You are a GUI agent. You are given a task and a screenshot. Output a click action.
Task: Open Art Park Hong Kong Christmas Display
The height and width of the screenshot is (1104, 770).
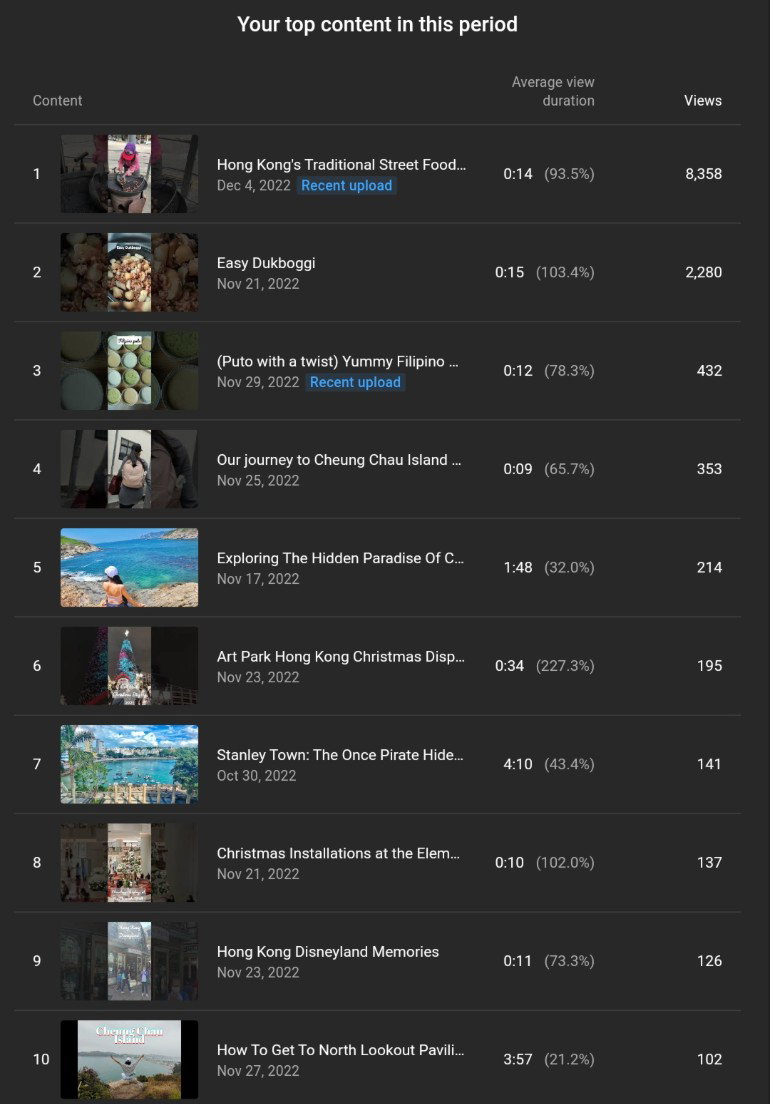coord(341,657)
